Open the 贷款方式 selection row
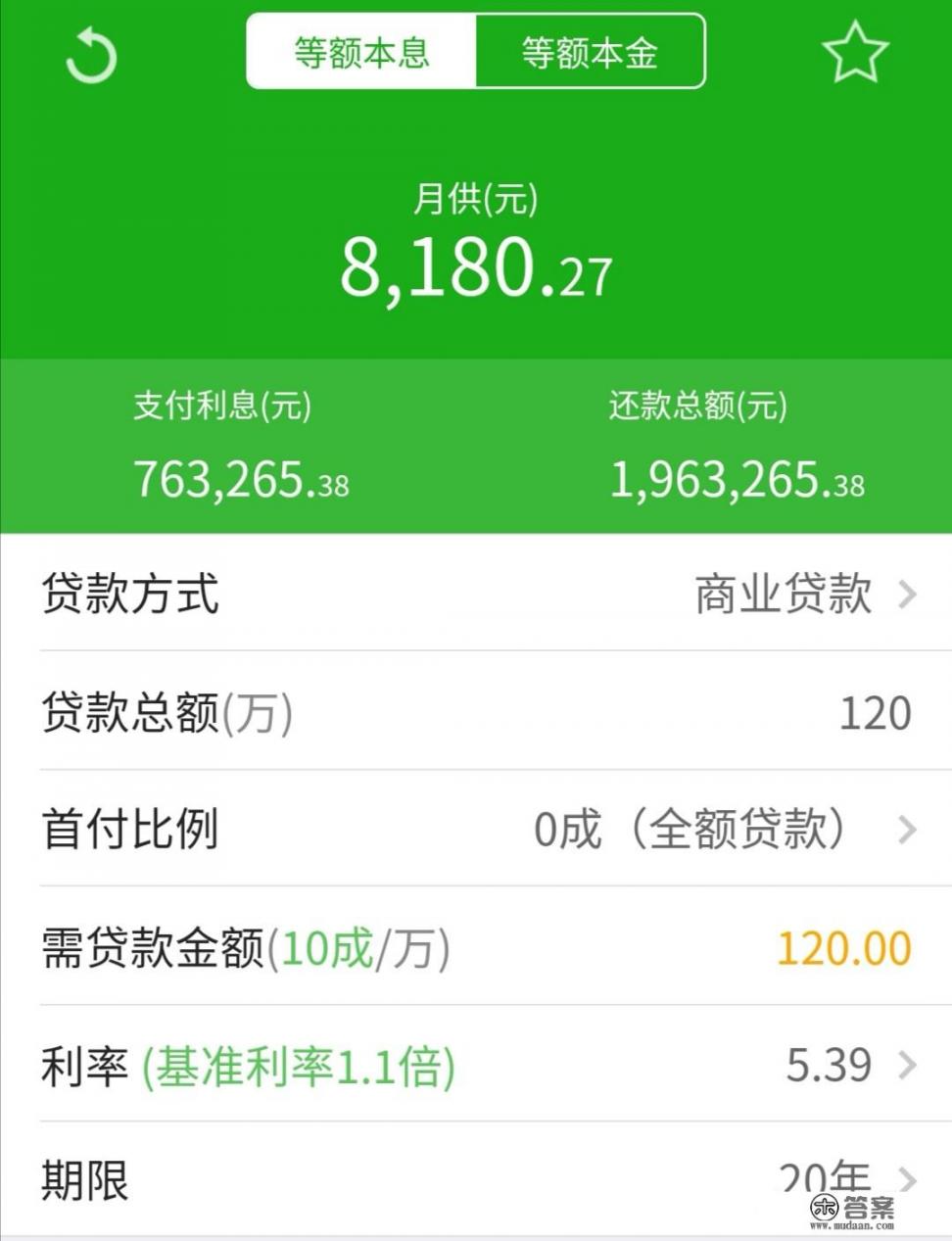The height and width of the screenshot is (1241, 952). pyautogui.click(x=476, y=595)
